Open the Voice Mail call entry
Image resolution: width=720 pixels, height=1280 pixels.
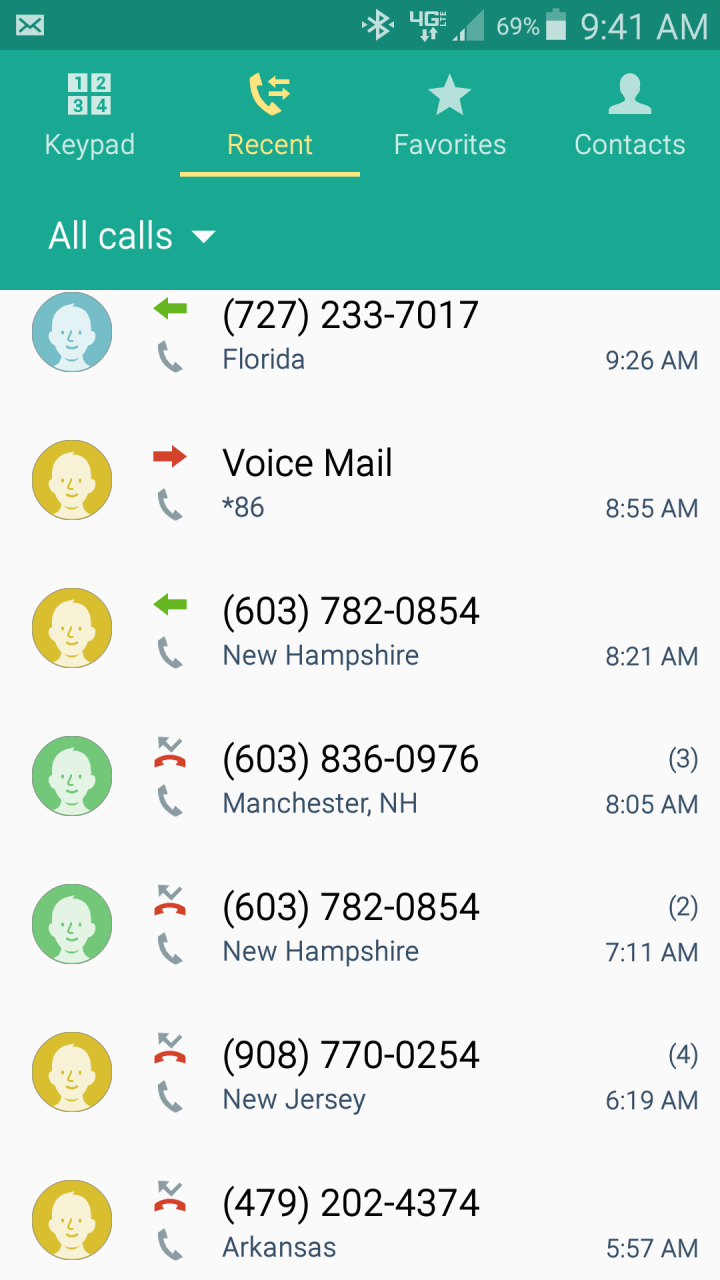[x=420, y=484]
